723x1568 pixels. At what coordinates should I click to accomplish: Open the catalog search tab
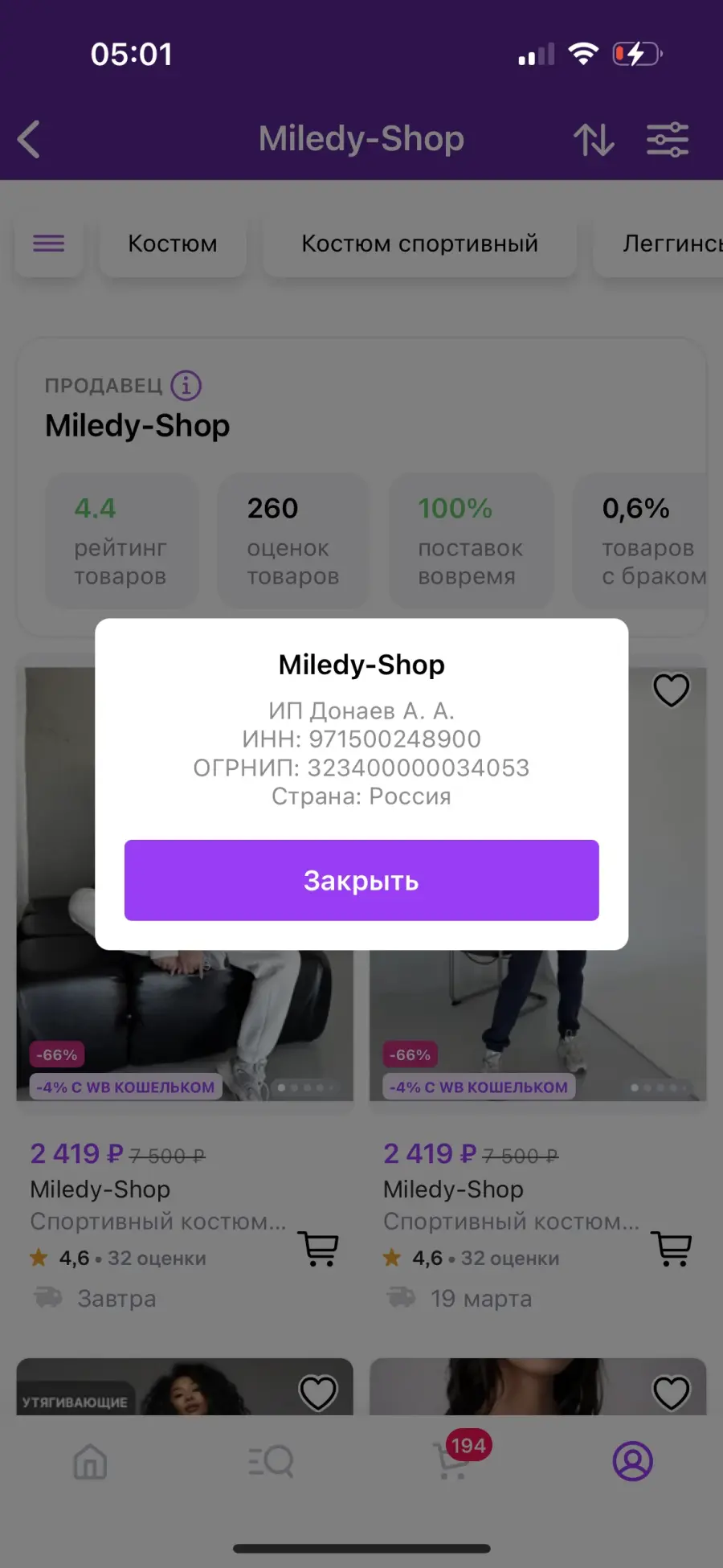(x=271, y=1461)
